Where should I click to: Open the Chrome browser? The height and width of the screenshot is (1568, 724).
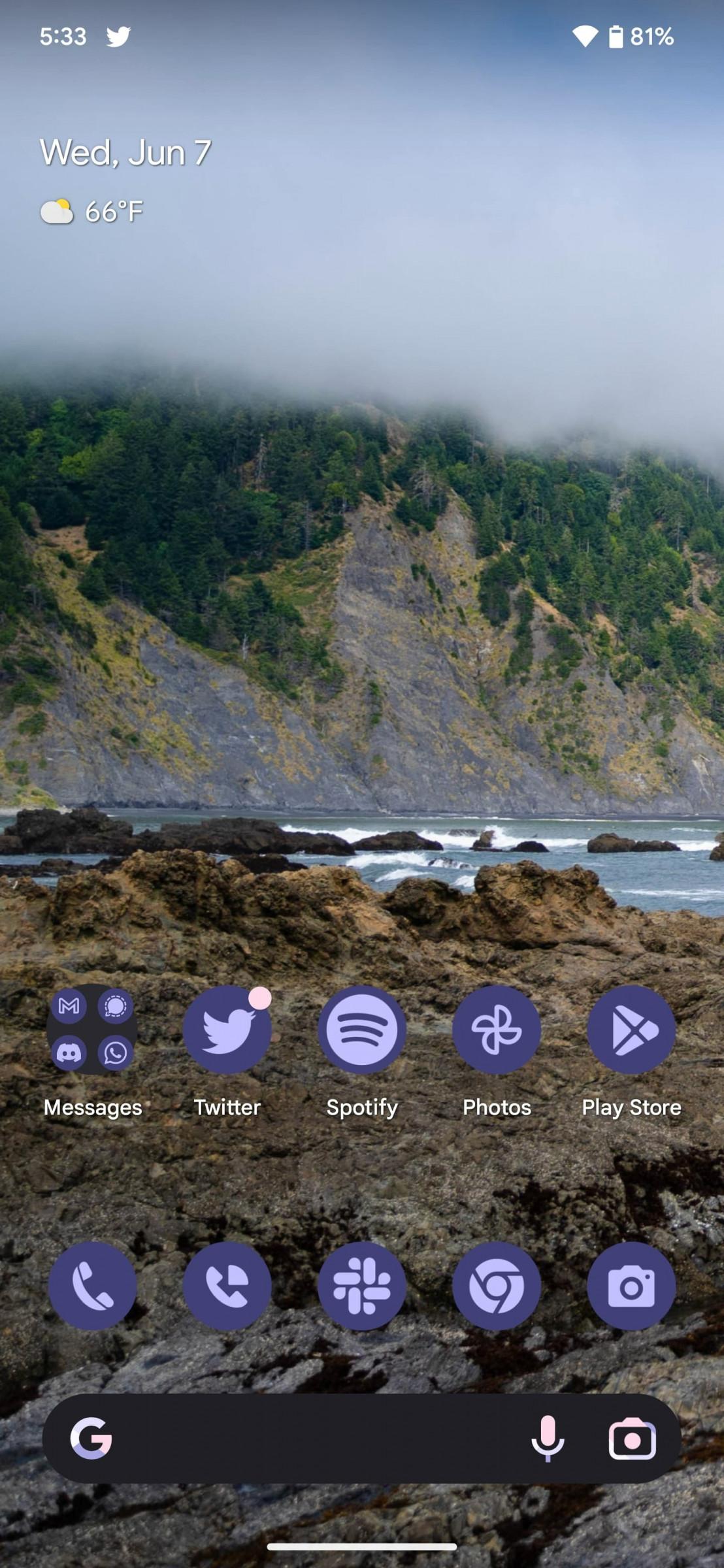pos(497,1286)
